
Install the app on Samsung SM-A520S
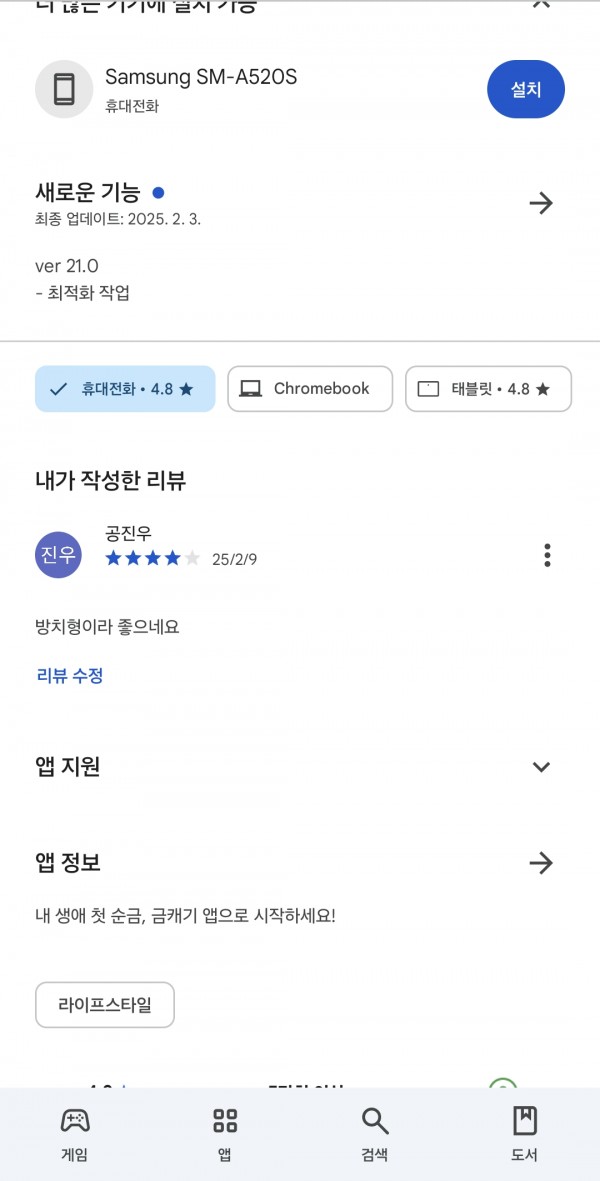[525, 89]
